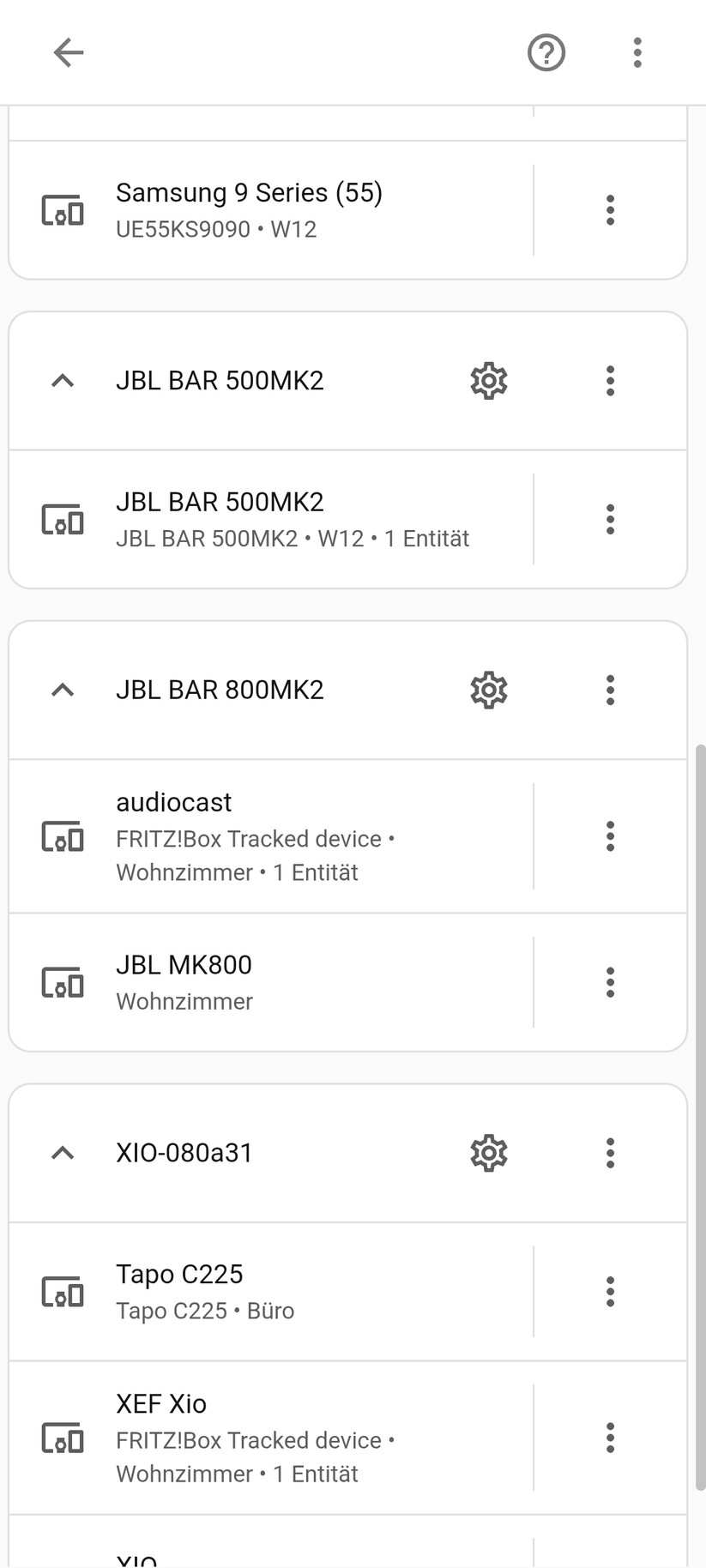Open settings for JBL BAR 500MK2 hub
The image size is (706, 1568).
click(x=487, y=381)
